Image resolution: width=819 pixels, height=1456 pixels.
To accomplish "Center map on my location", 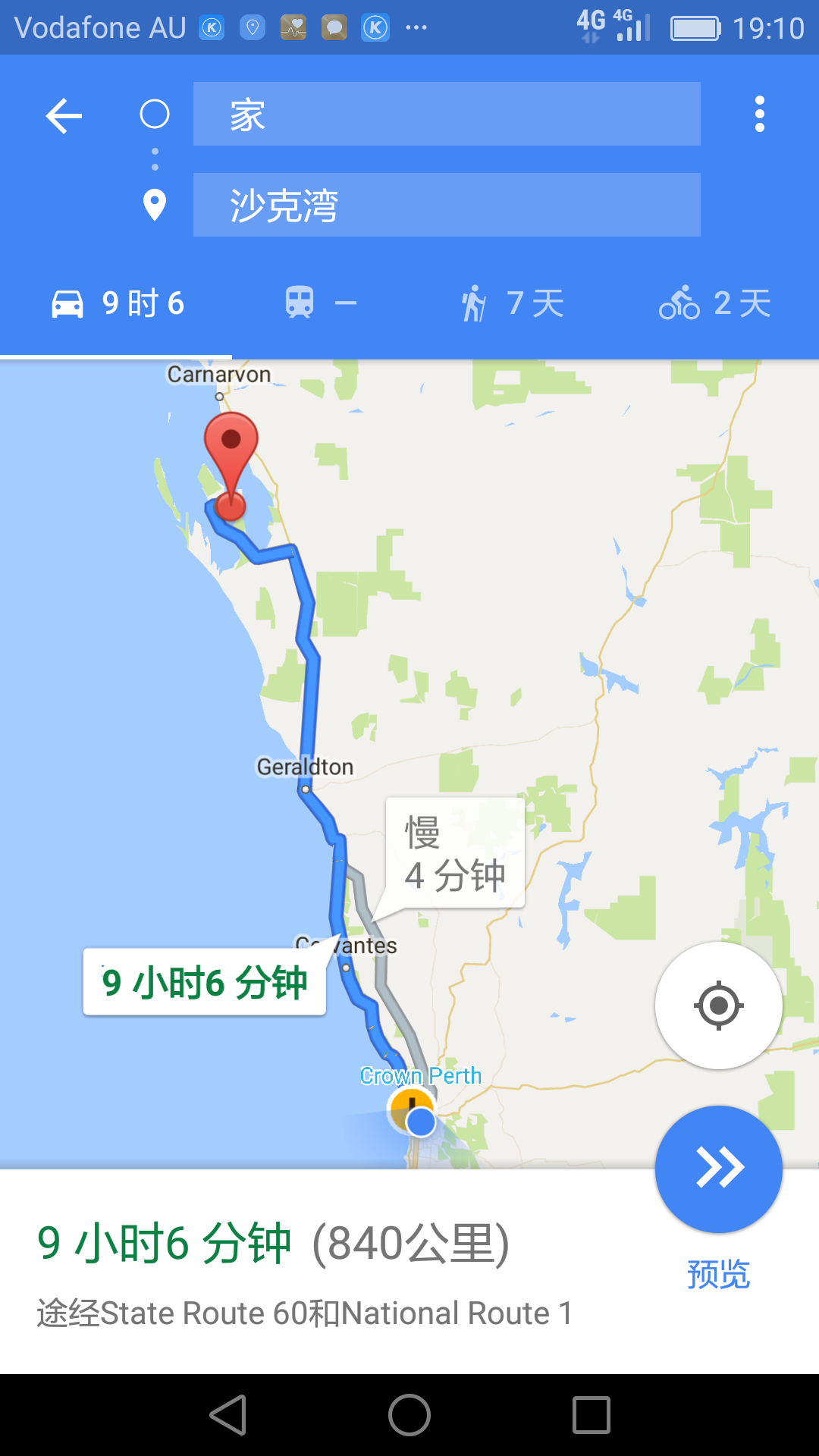I will [x=718, y=1006].
